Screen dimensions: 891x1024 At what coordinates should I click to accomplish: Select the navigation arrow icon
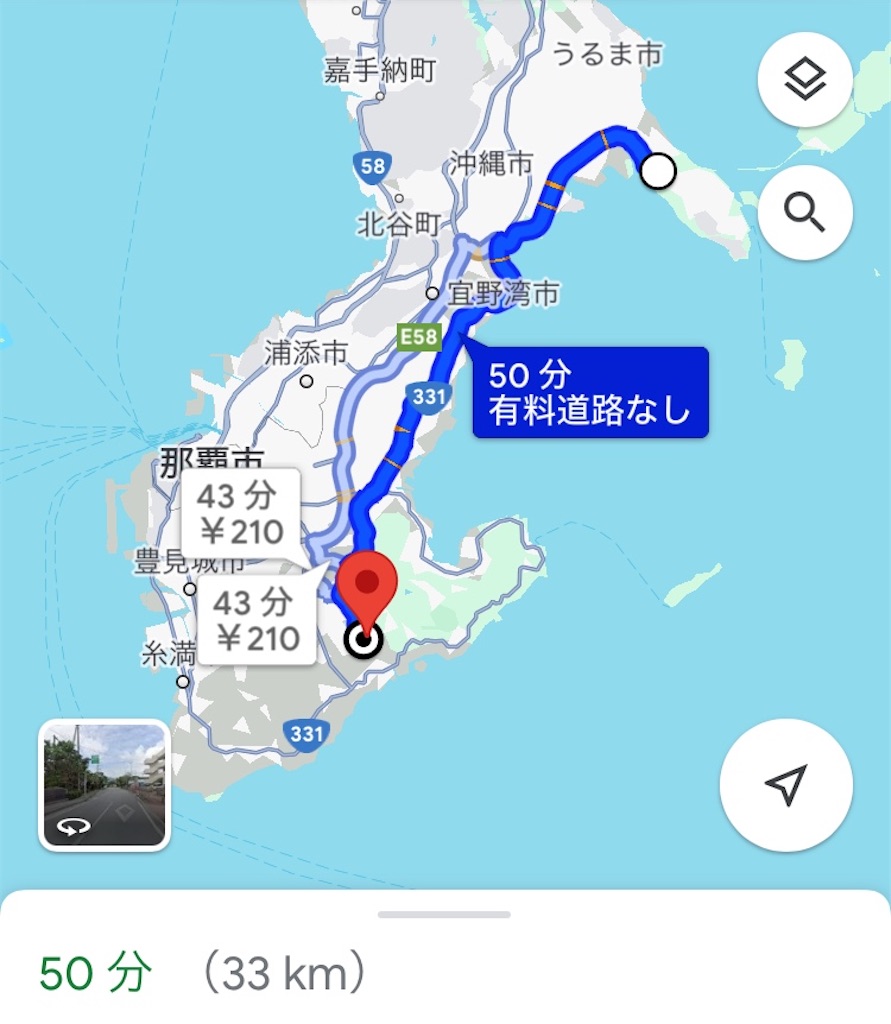[786, 786]
